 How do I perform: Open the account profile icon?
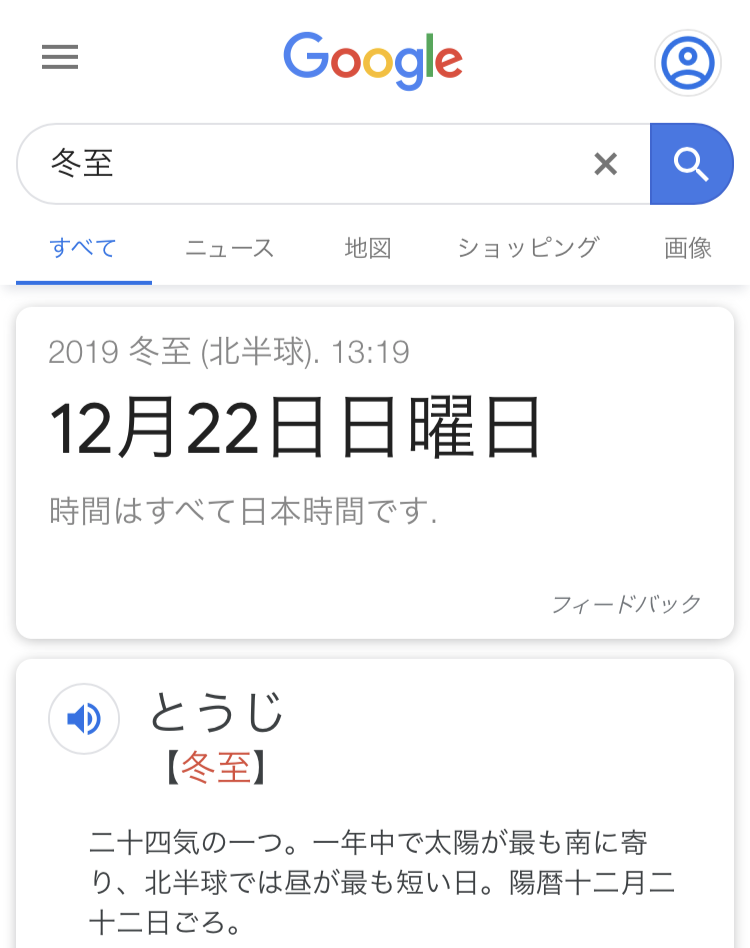coord(688,62)
